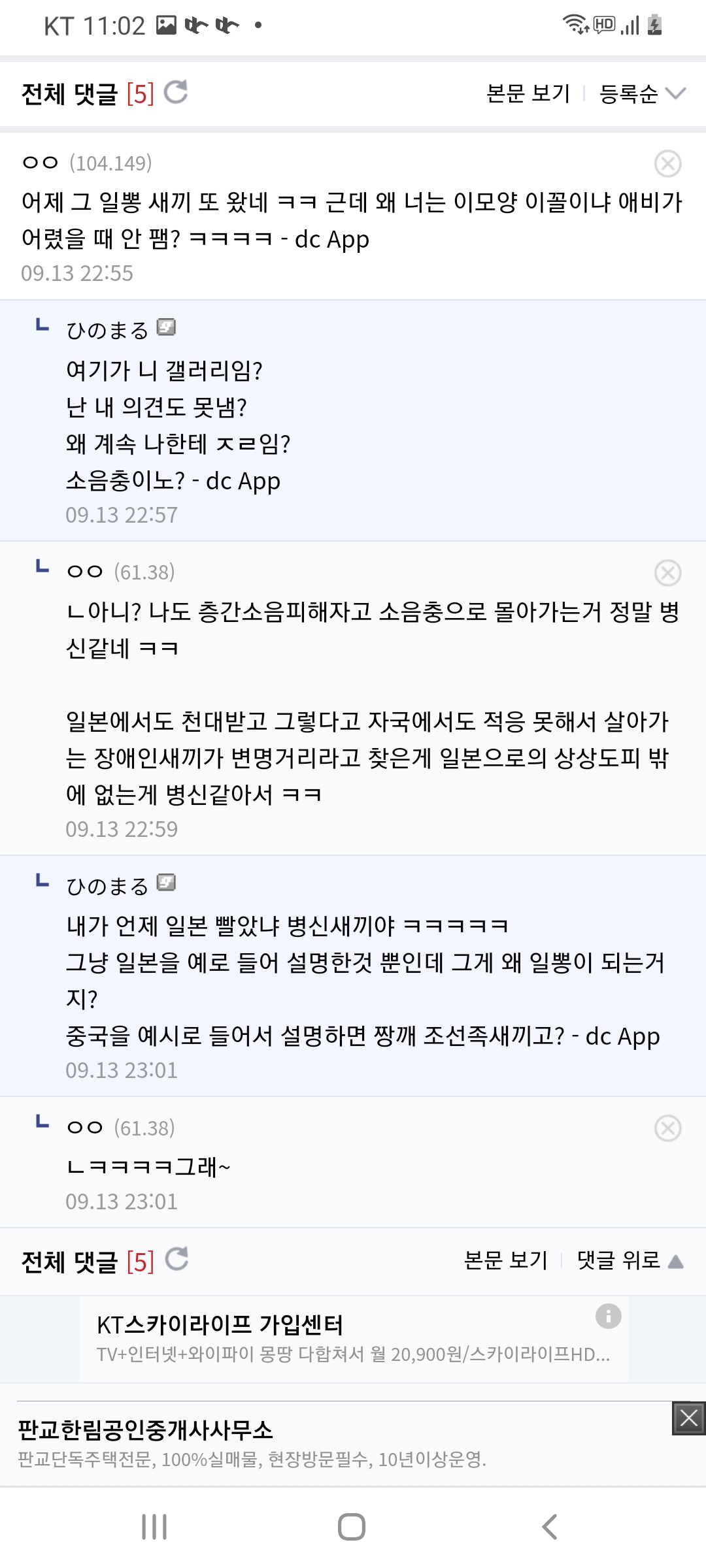This screenshot has width=706, height=1568.
Task: Open the 등록순 sort dropdown
Action: [x=642, y=93]
